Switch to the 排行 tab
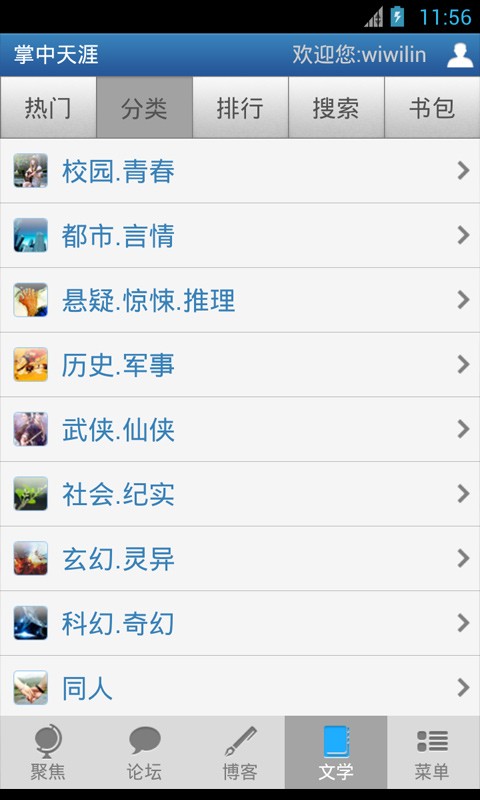 coord(240,108)
